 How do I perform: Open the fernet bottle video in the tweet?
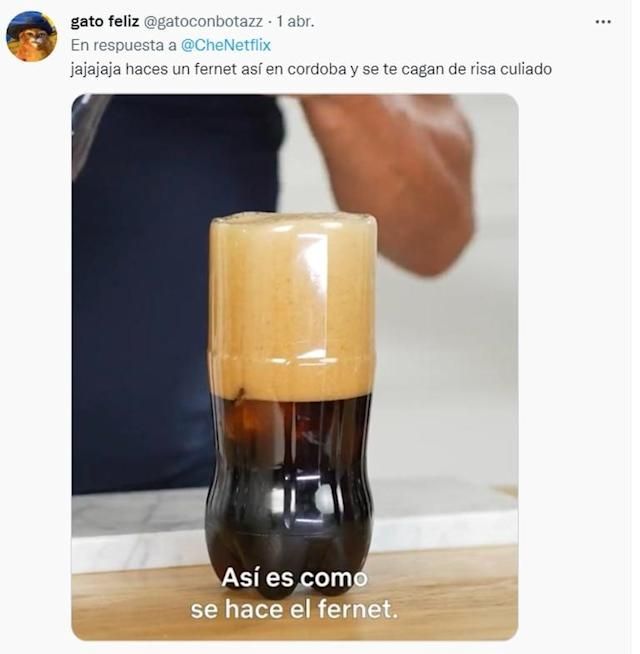coord(294,367)
